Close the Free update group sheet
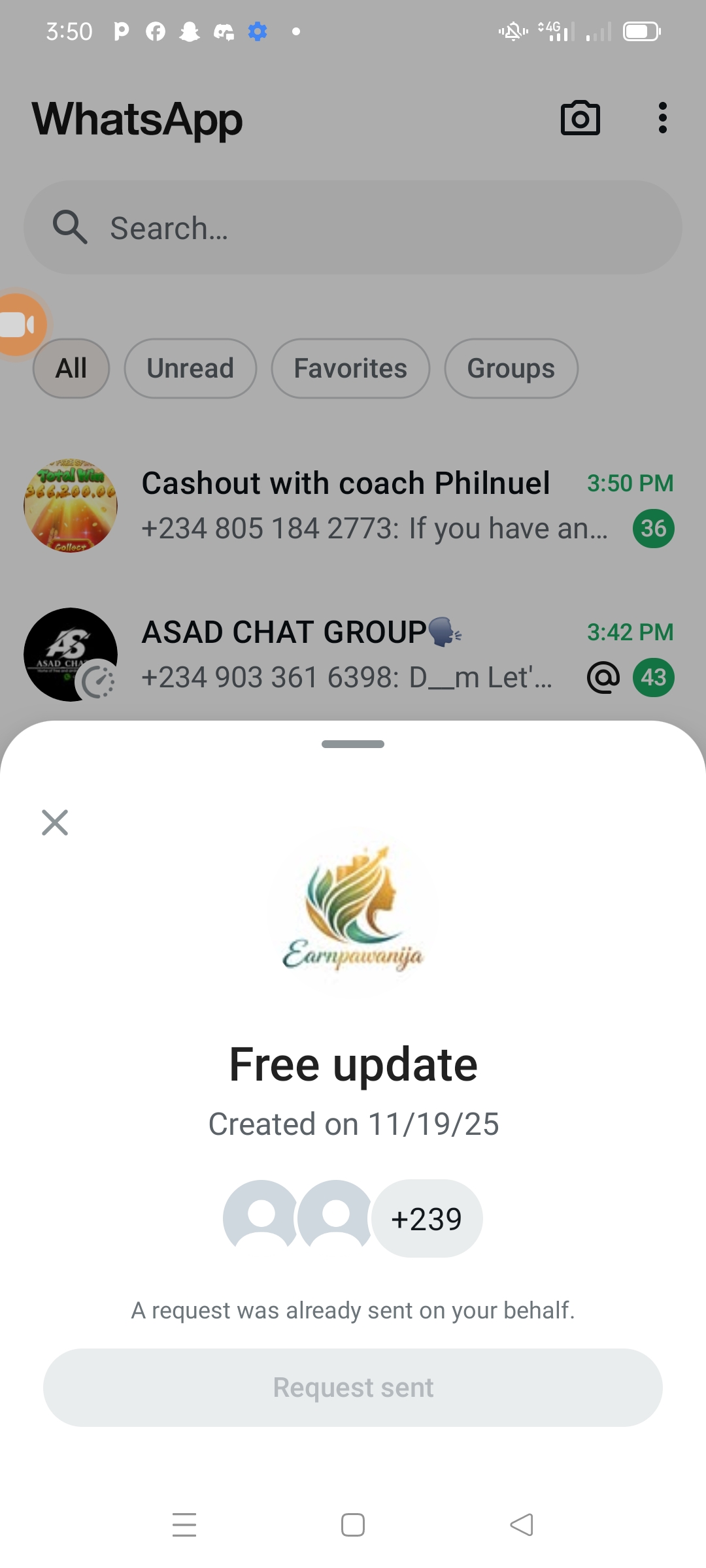706x1568 pixels. tap(55, 823)
